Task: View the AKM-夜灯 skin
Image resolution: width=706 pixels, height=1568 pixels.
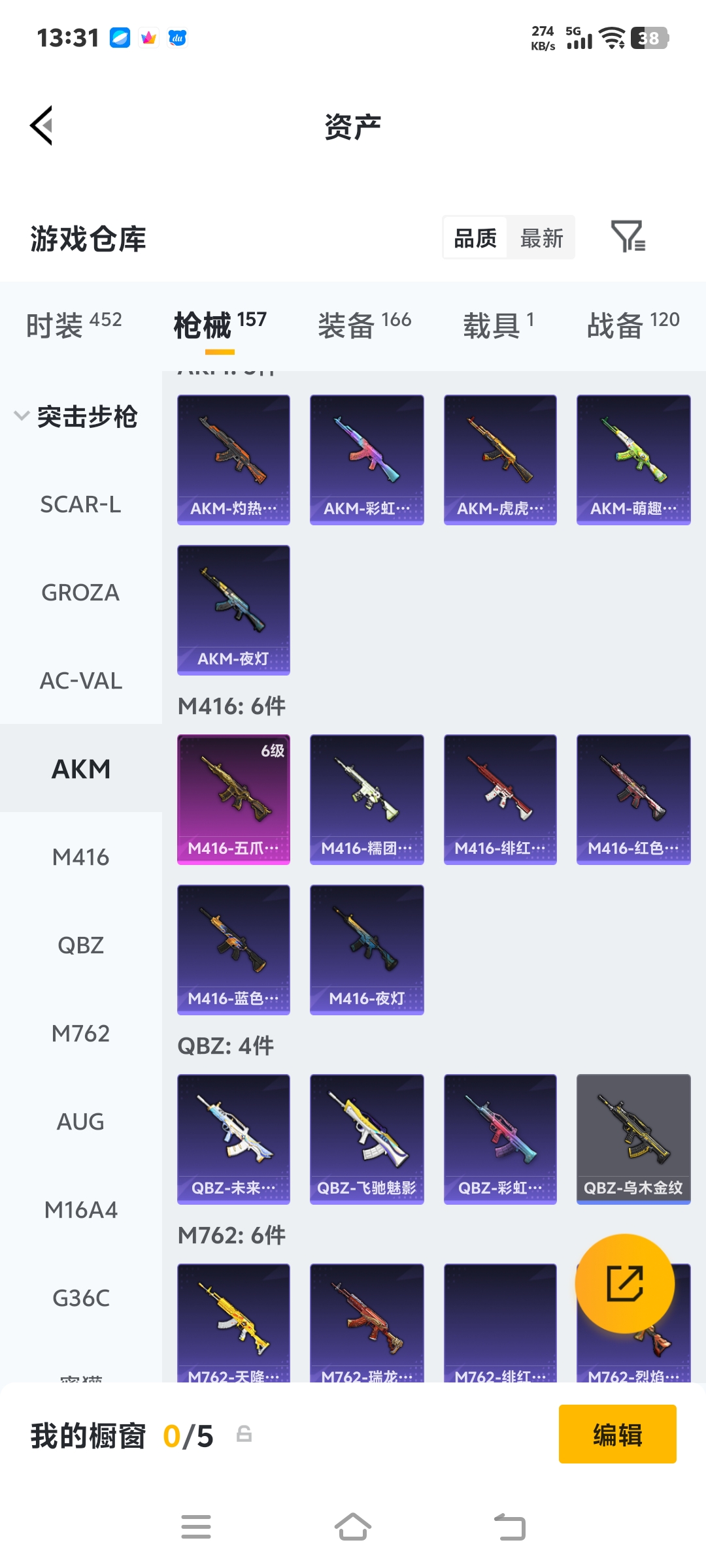Action: click(x=233, y=610)
